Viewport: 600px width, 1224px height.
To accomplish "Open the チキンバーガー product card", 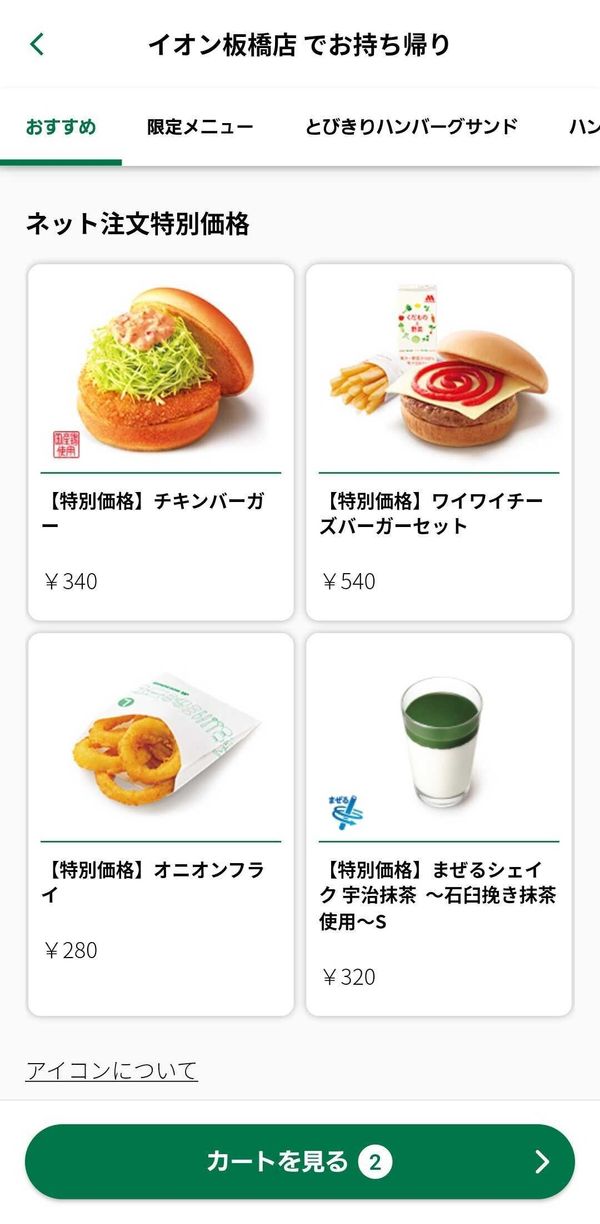I will pyautogui.click(x=161, y=442).
